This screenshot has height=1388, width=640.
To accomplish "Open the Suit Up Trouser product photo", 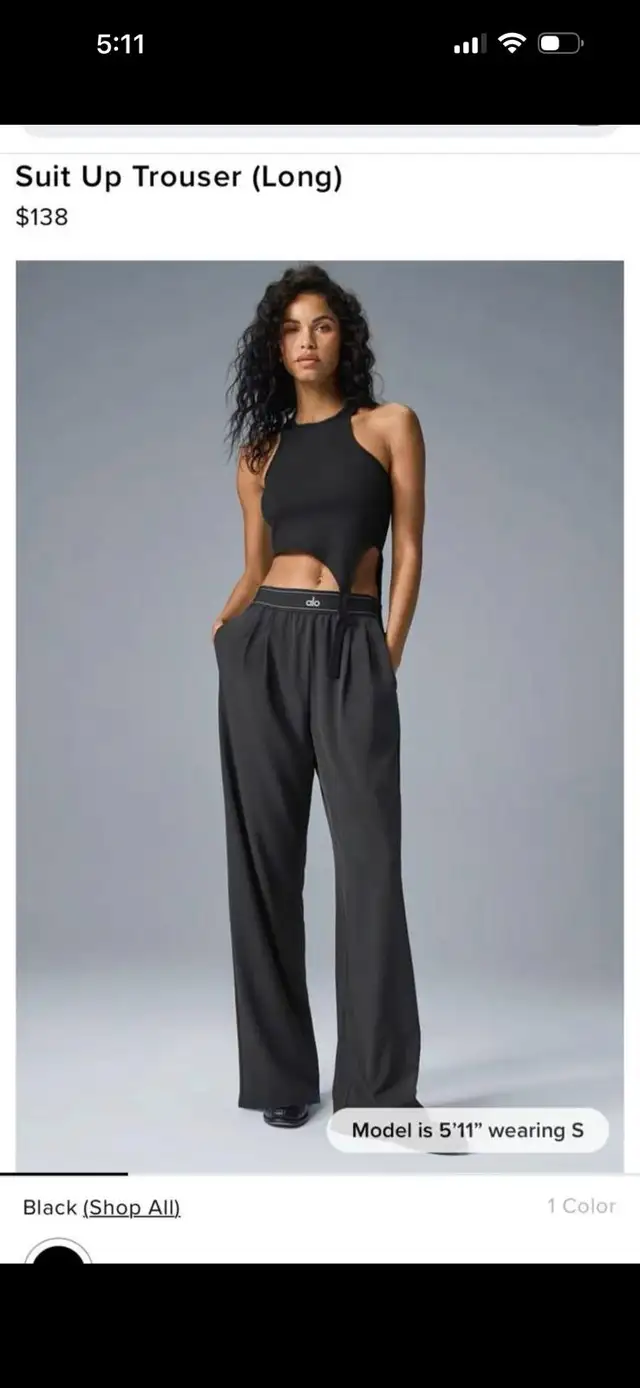I will [x=319, y=700].
